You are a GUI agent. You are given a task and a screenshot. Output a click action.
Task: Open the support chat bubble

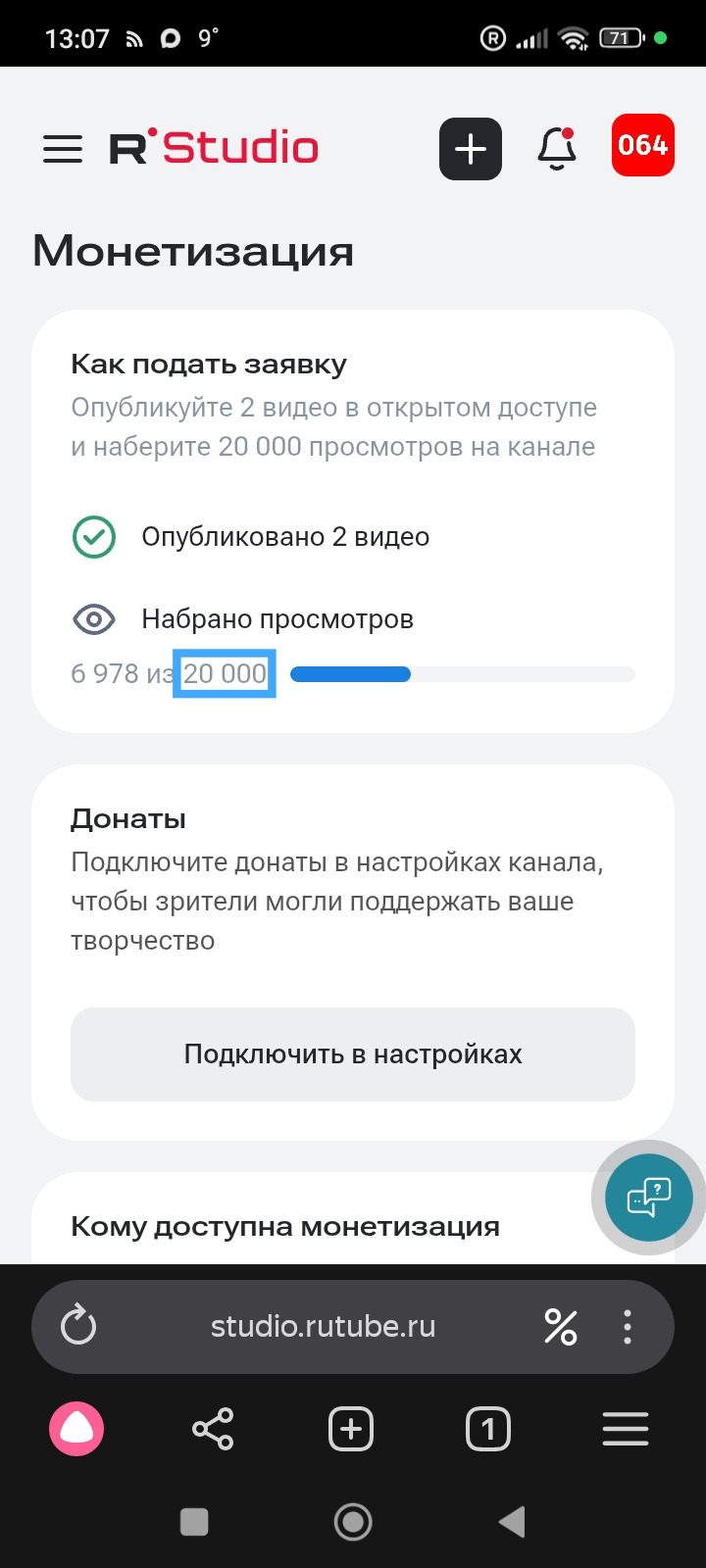coord(648,1198)
